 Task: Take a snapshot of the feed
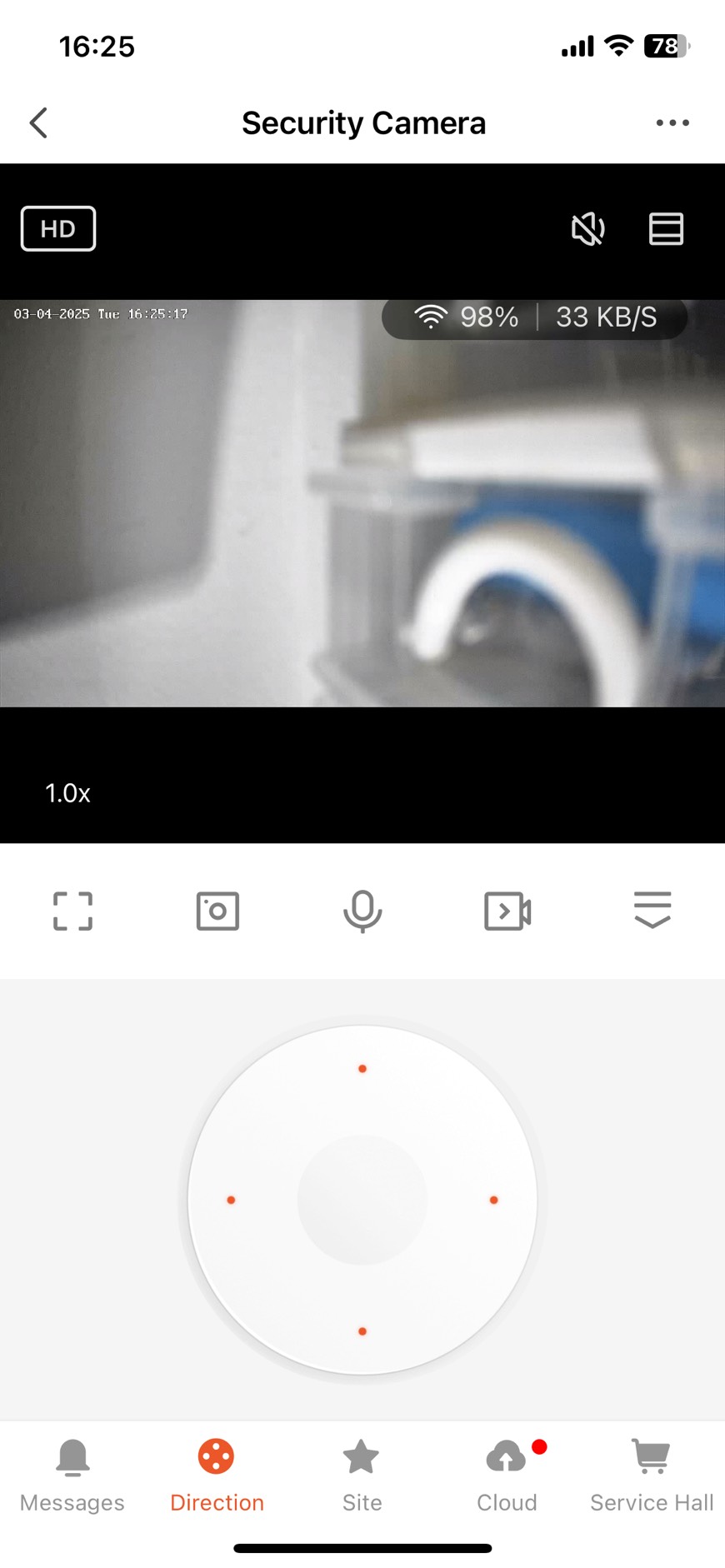[x=217, y=911]
